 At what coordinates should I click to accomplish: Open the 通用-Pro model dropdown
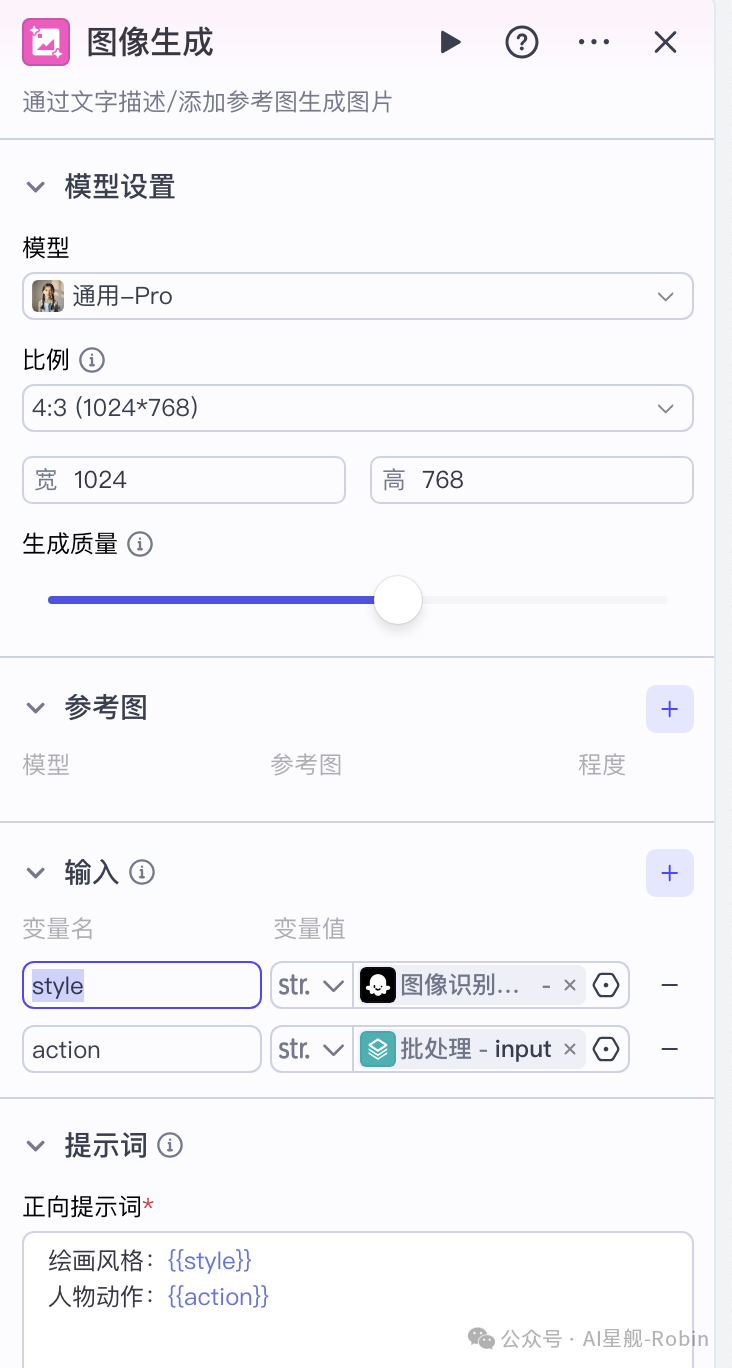click(357, 296)
